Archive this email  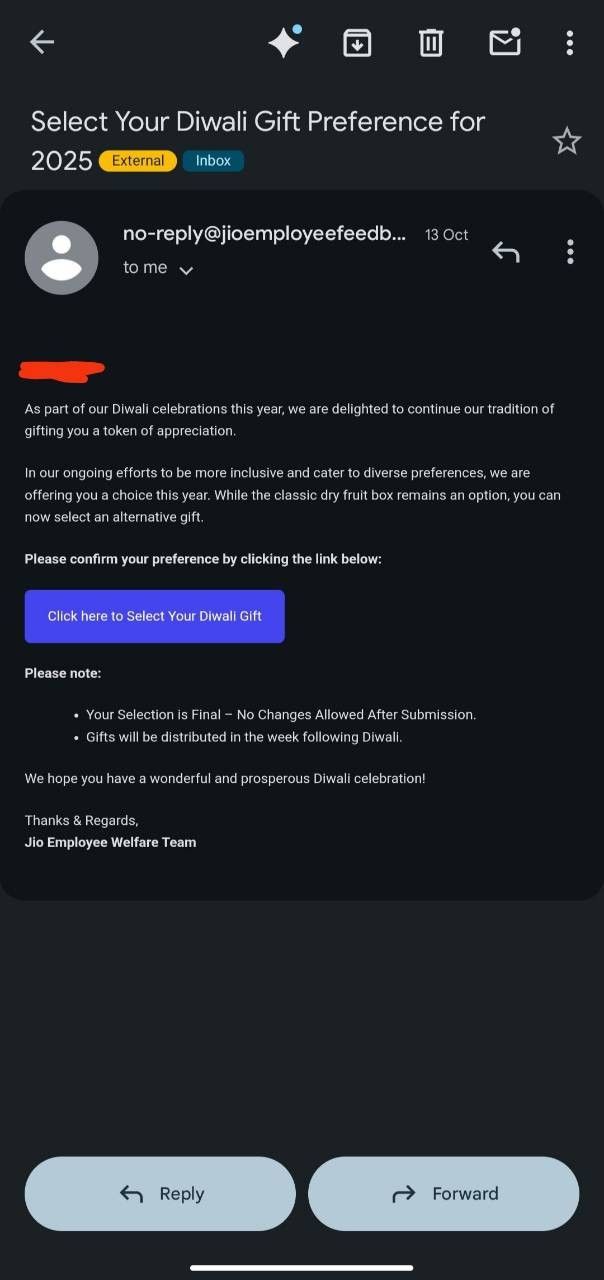(357, 42)
